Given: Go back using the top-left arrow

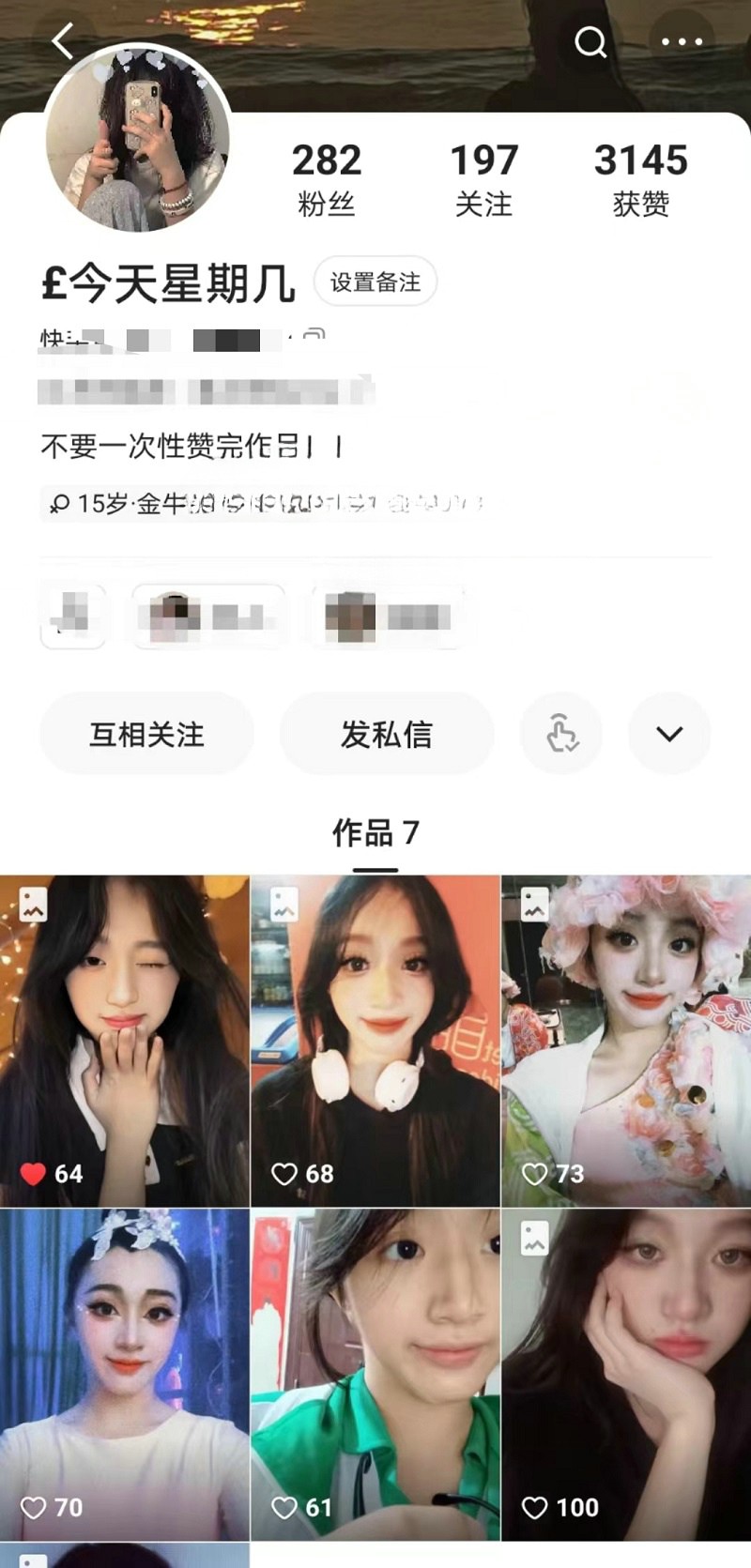Looking at the screenshot, I should (x=62, y=41).
